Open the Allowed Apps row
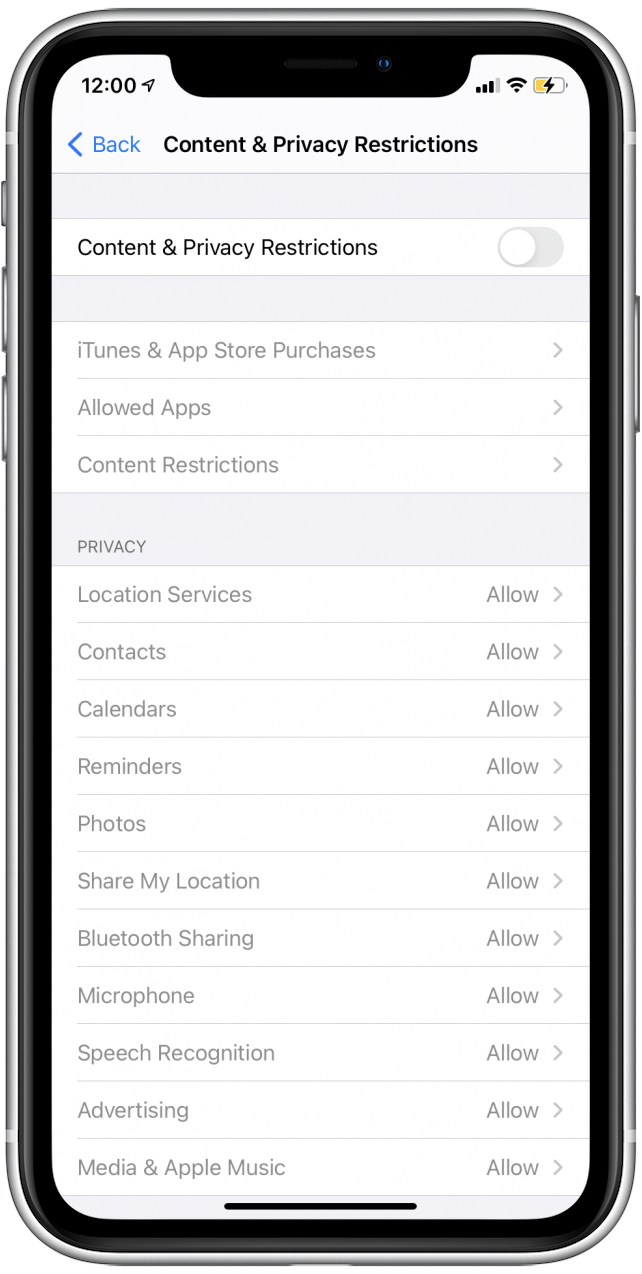The image size is (642, 1274). pos(321,408)
